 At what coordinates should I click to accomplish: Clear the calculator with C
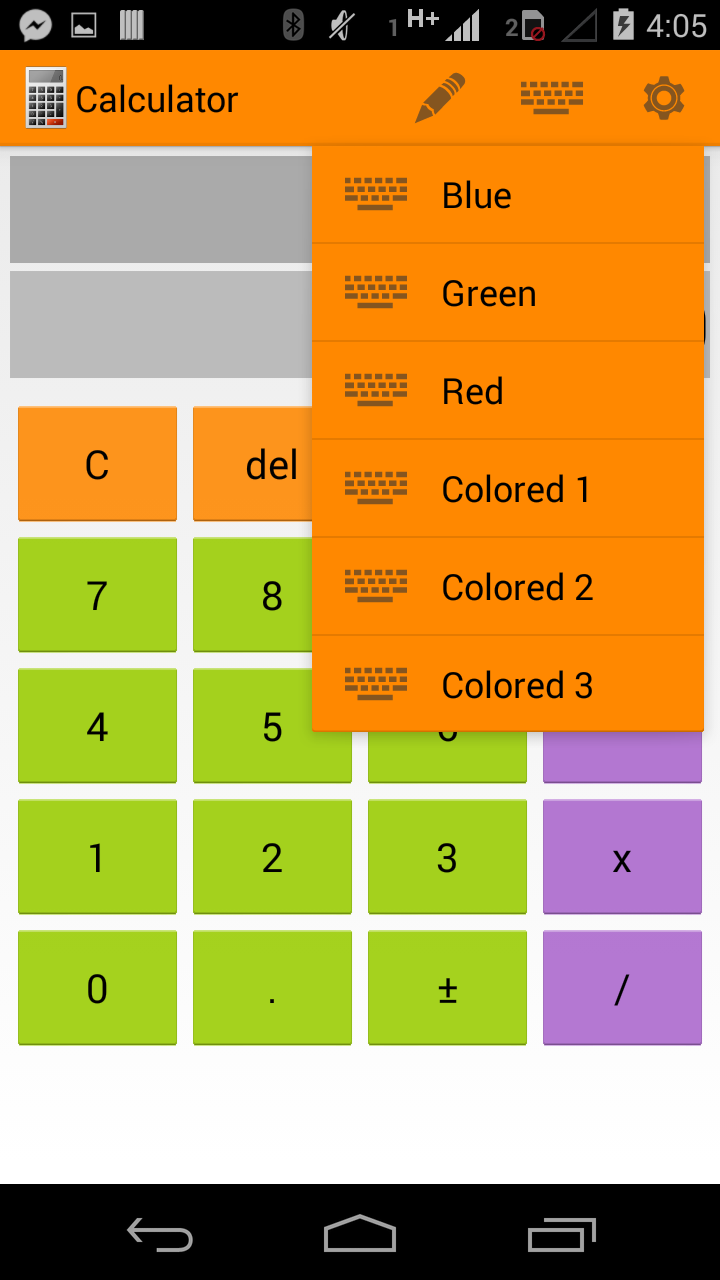97,464
